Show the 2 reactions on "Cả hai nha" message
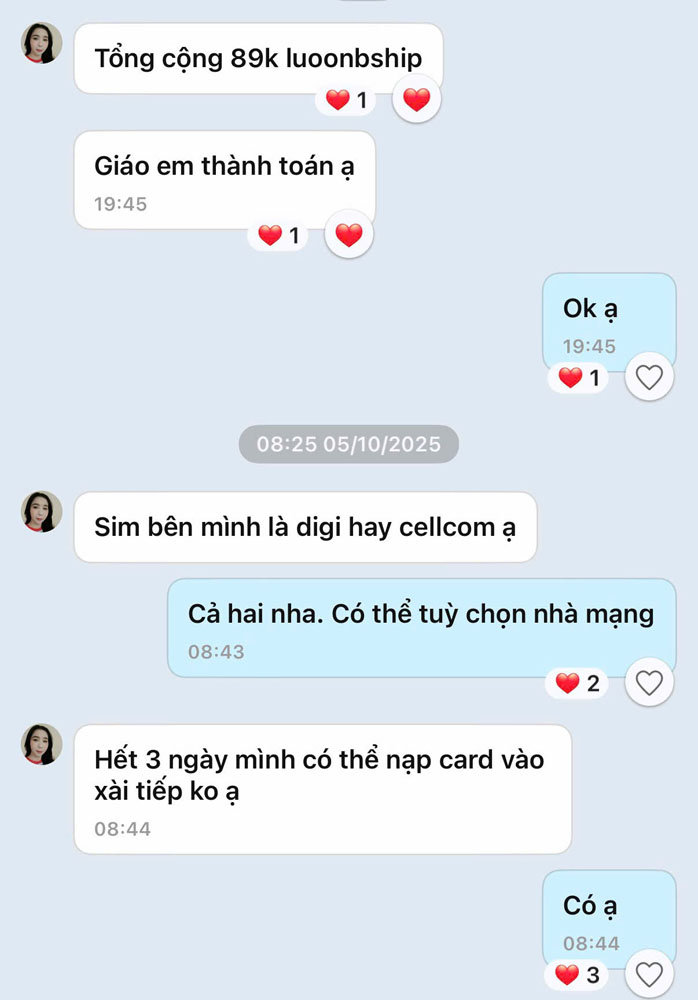 pyautogui.click(x=578, y=684)
